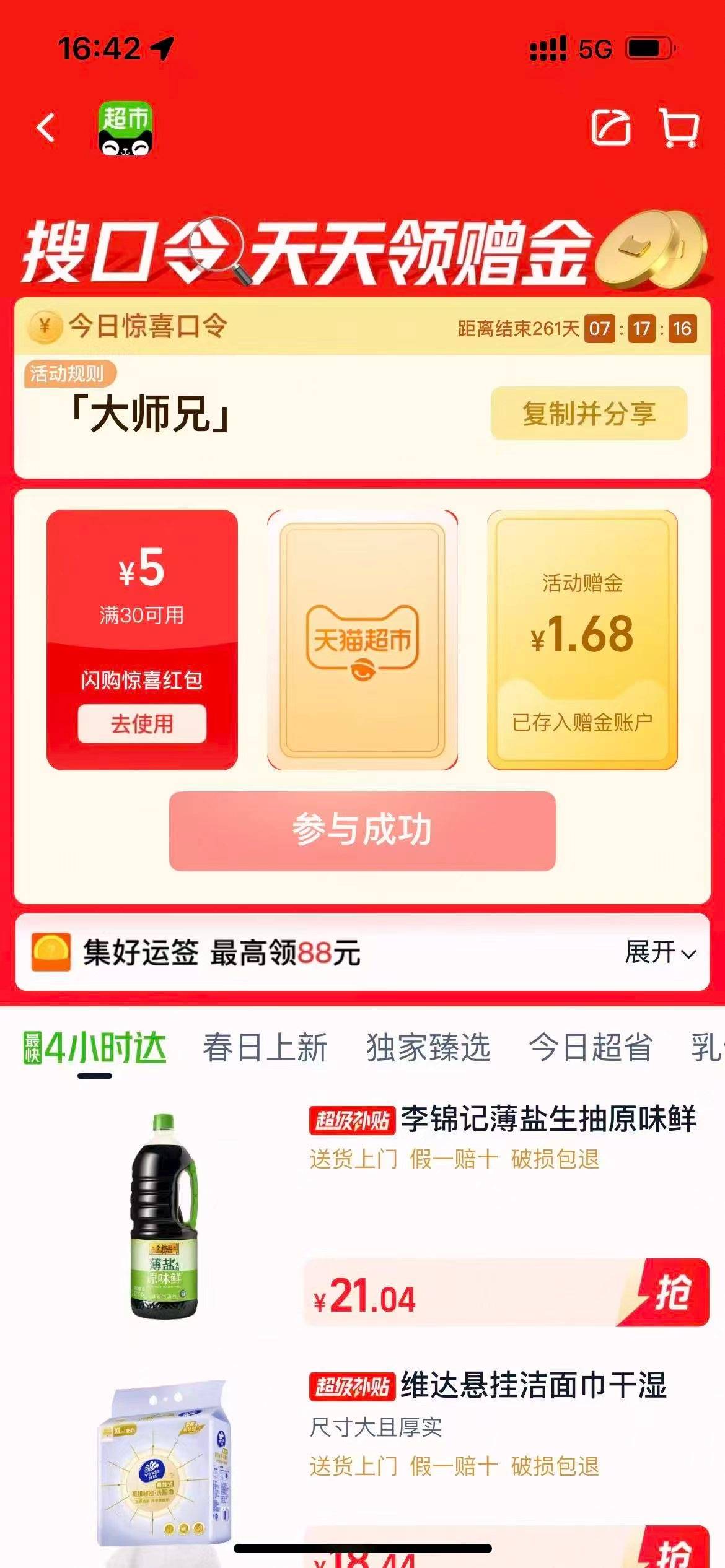Switch to the 春日上新 tab
Image resolution: width=725 pixels, height=1568 pixels.
(265, 1048)
